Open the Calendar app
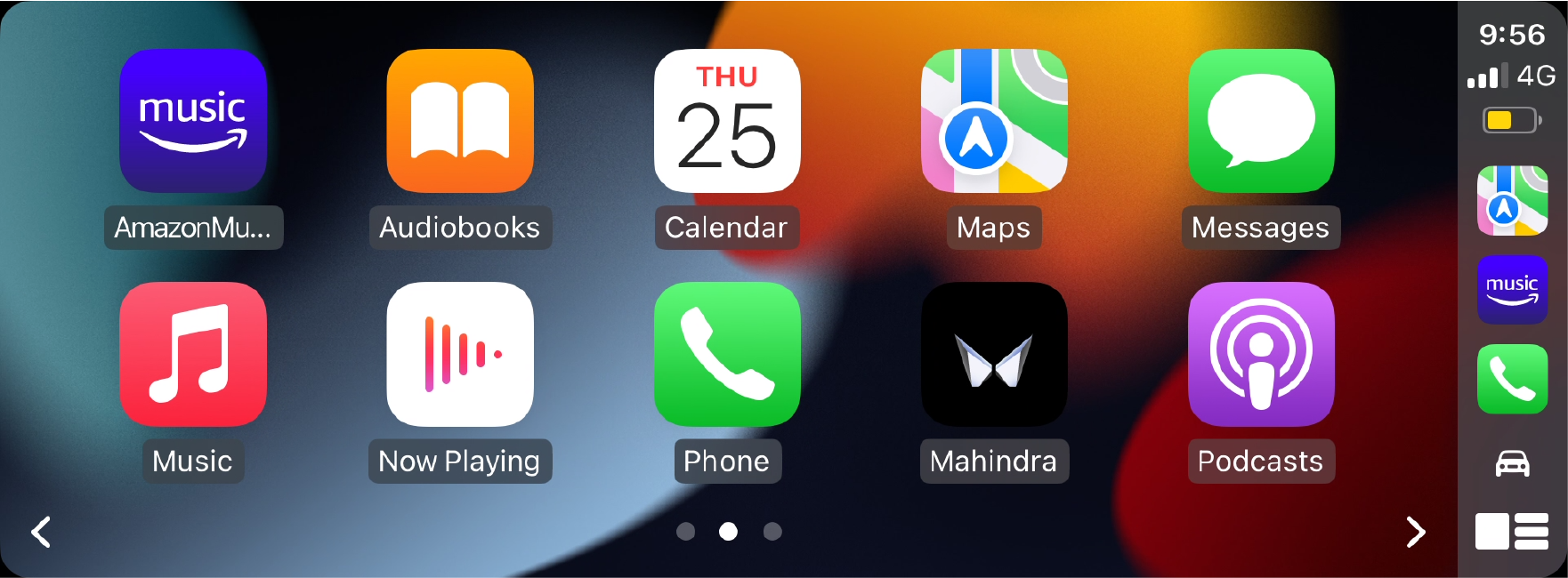This screenshot has width=1568, height=578. (x=727, y=121)
